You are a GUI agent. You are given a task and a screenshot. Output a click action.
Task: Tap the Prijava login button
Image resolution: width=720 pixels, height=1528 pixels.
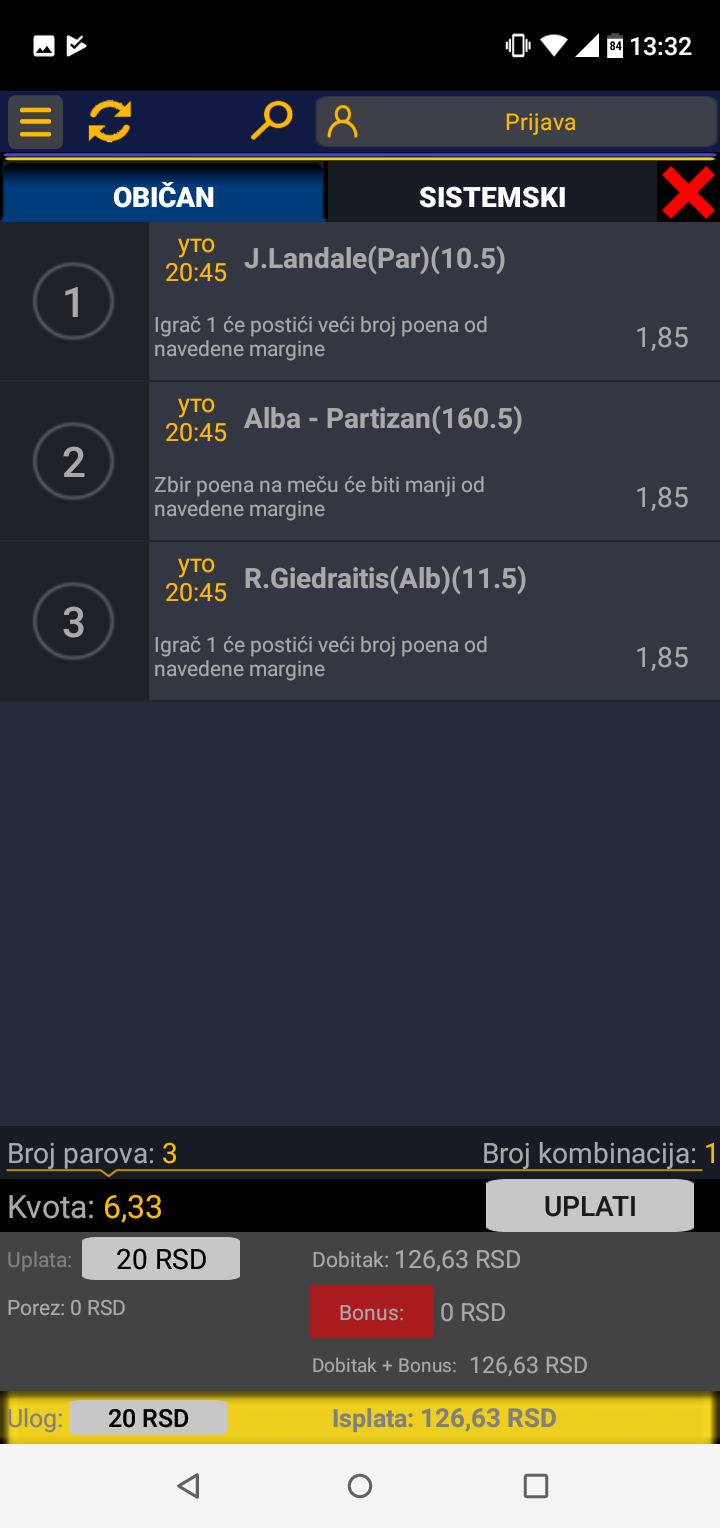coord(516,122)
